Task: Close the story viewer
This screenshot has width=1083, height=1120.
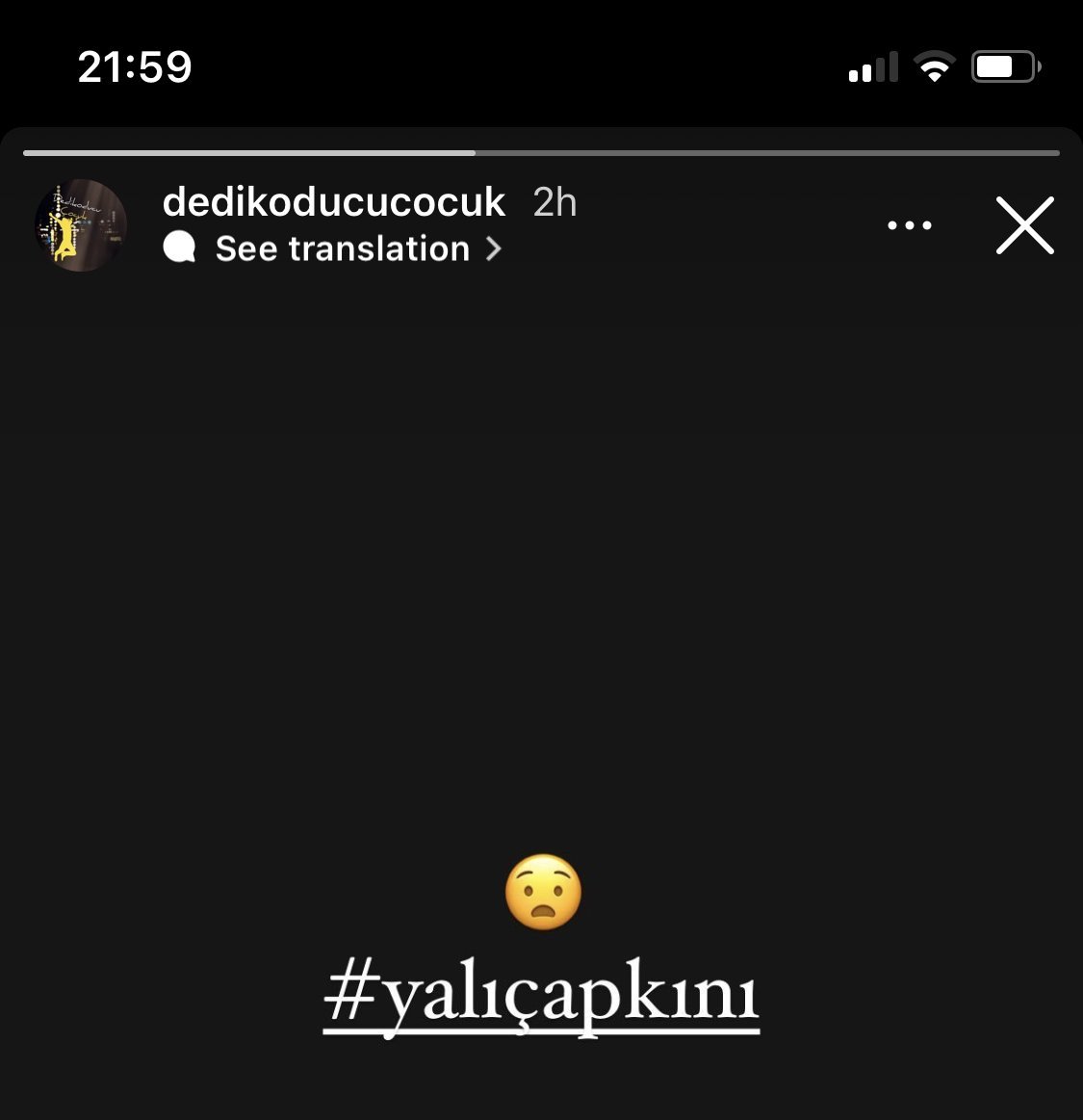Action: pyautogui.click(x=1024, y=225)
